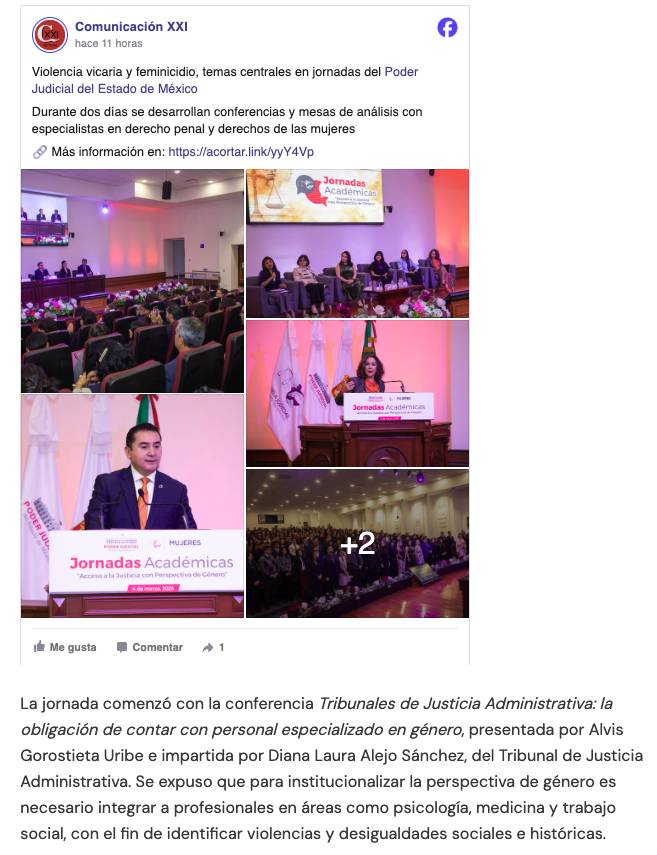
Task: Open the acortar.link/yyY4Vp URL
Action: click(241, 152)
